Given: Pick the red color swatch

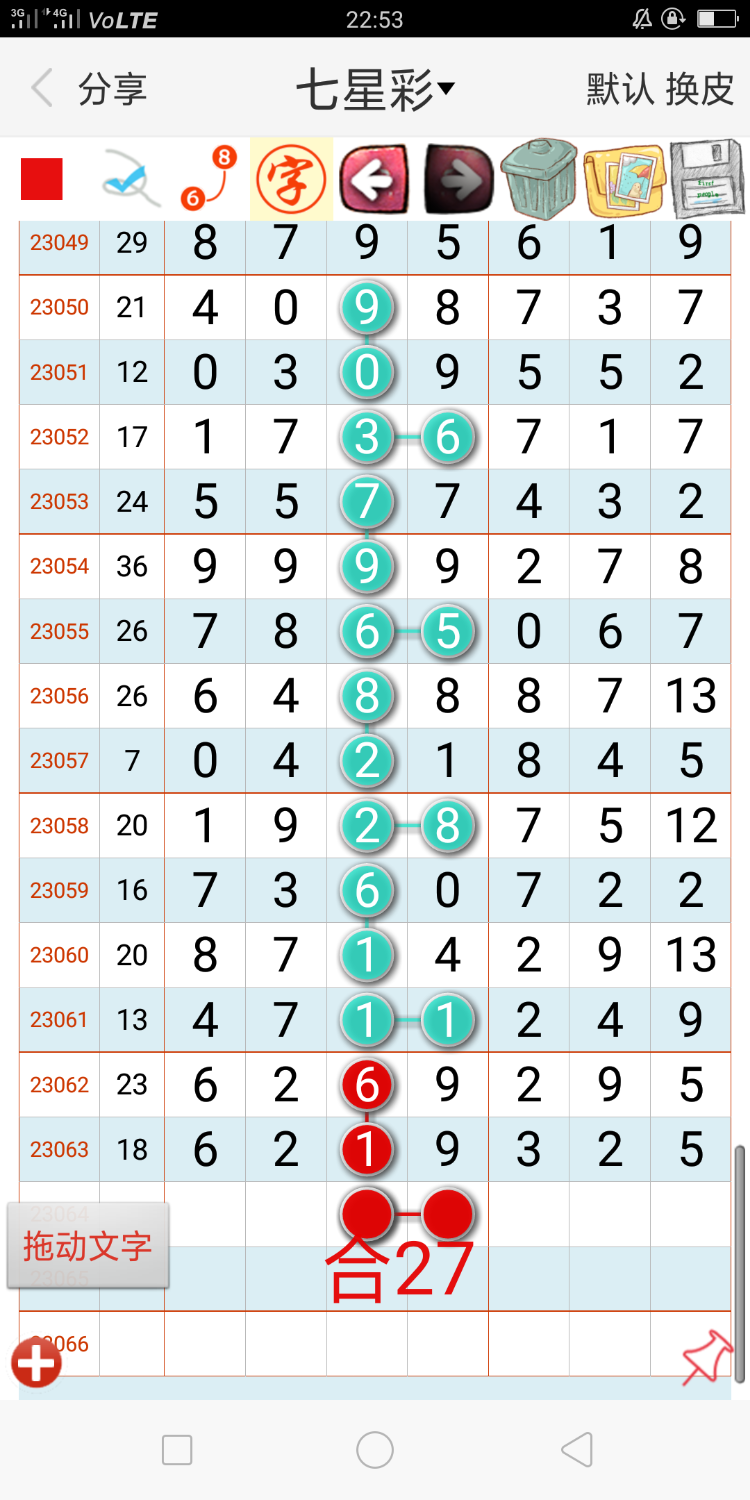Looking at the screenshot, I should (42, 179).
